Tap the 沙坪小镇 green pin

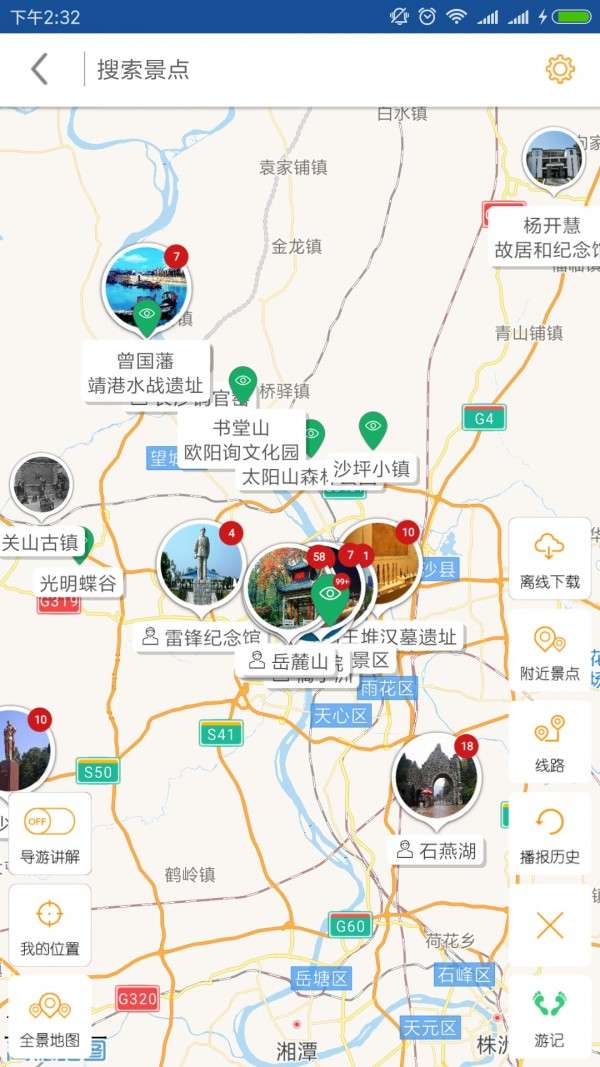point(373,429)
